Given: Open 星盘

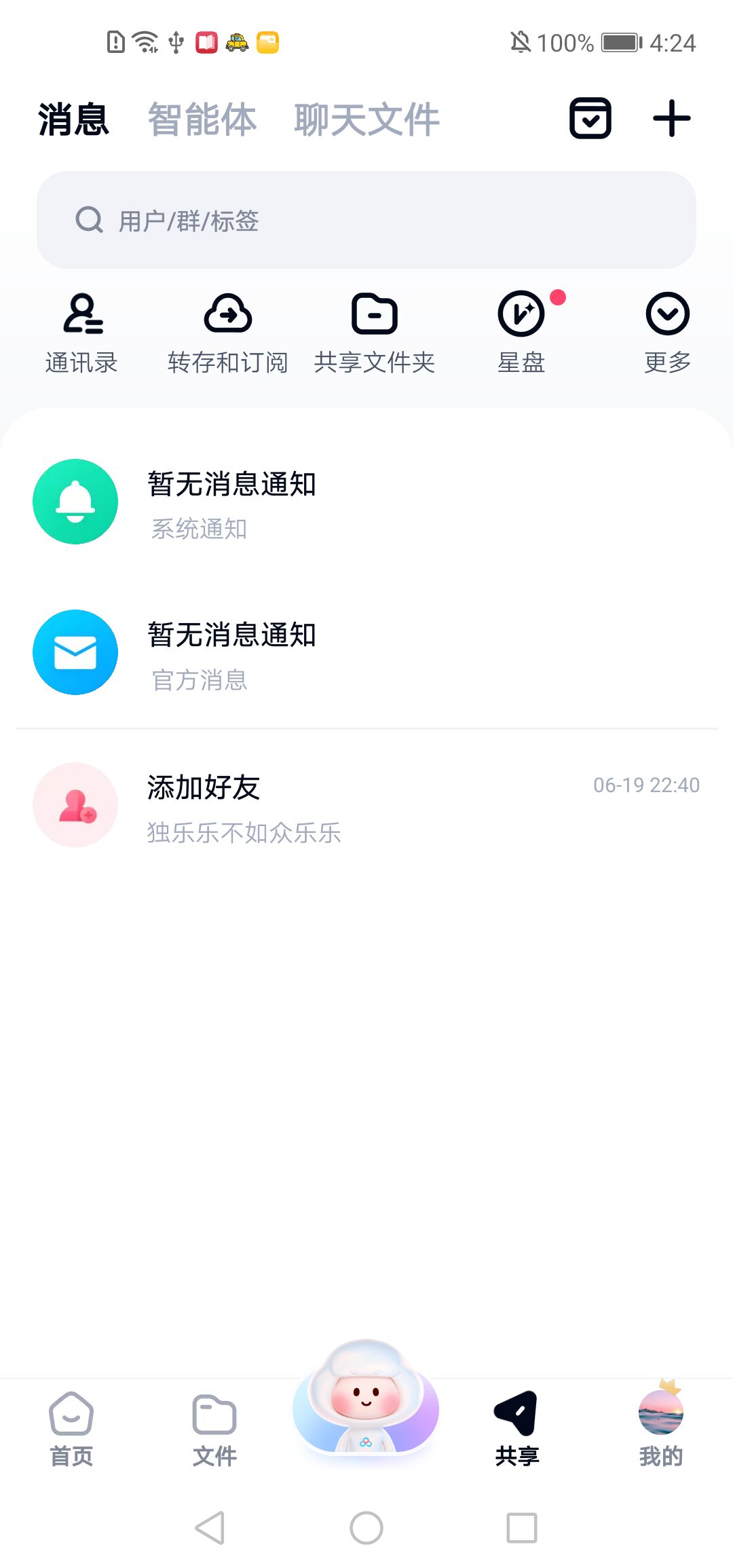Looking at the screenshot, I should [521, 333].
